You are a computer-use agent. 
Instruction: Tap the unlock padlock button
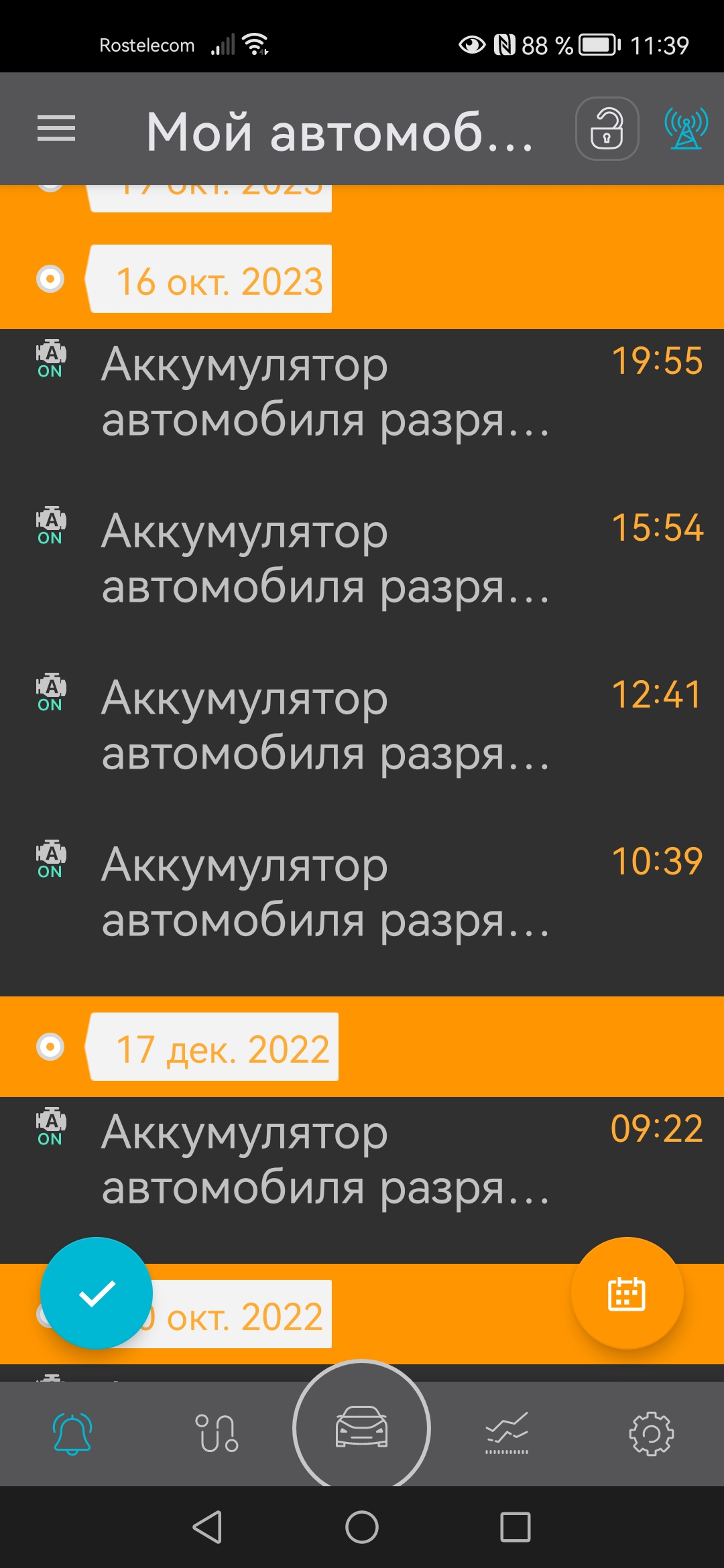pos(607,129)
